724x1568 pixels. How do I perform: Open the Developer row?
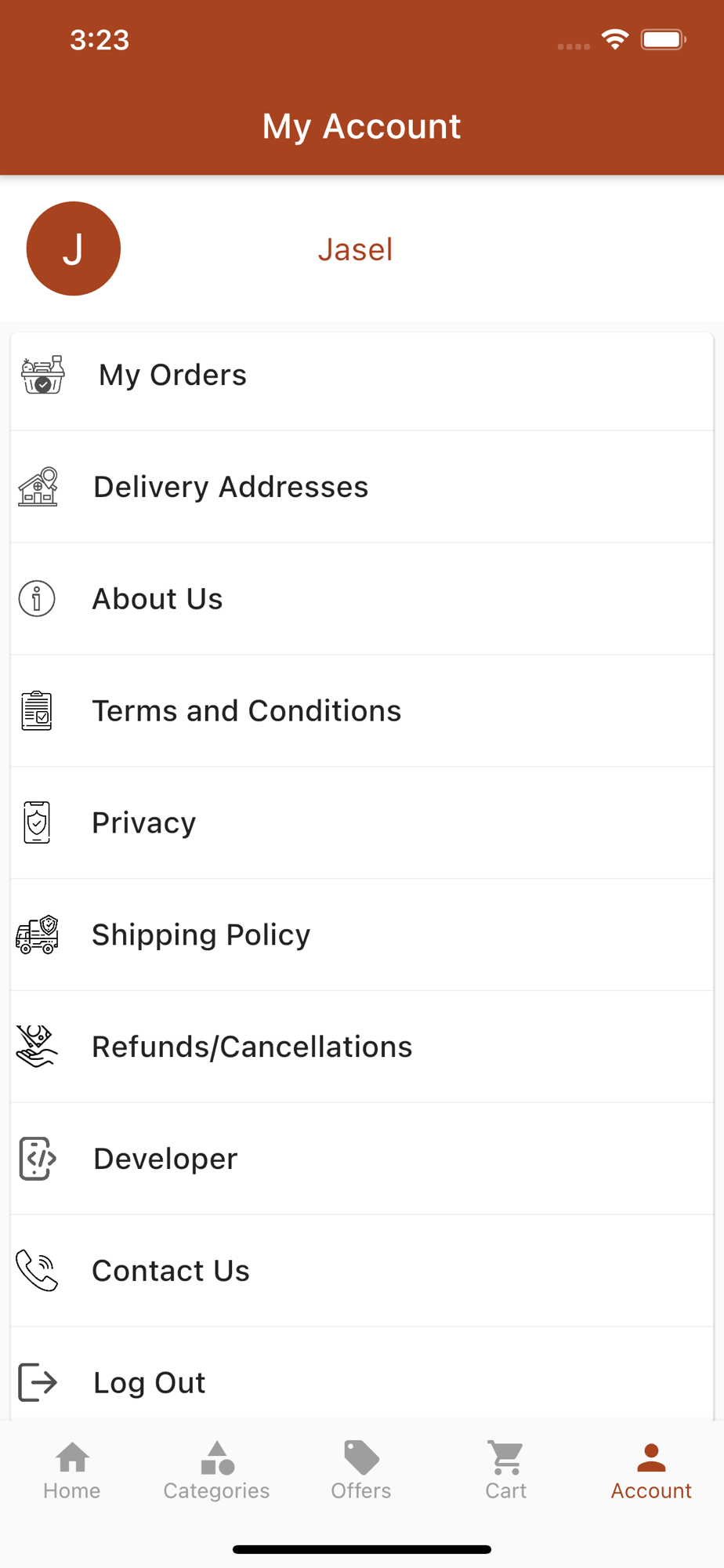(361, 1160)
